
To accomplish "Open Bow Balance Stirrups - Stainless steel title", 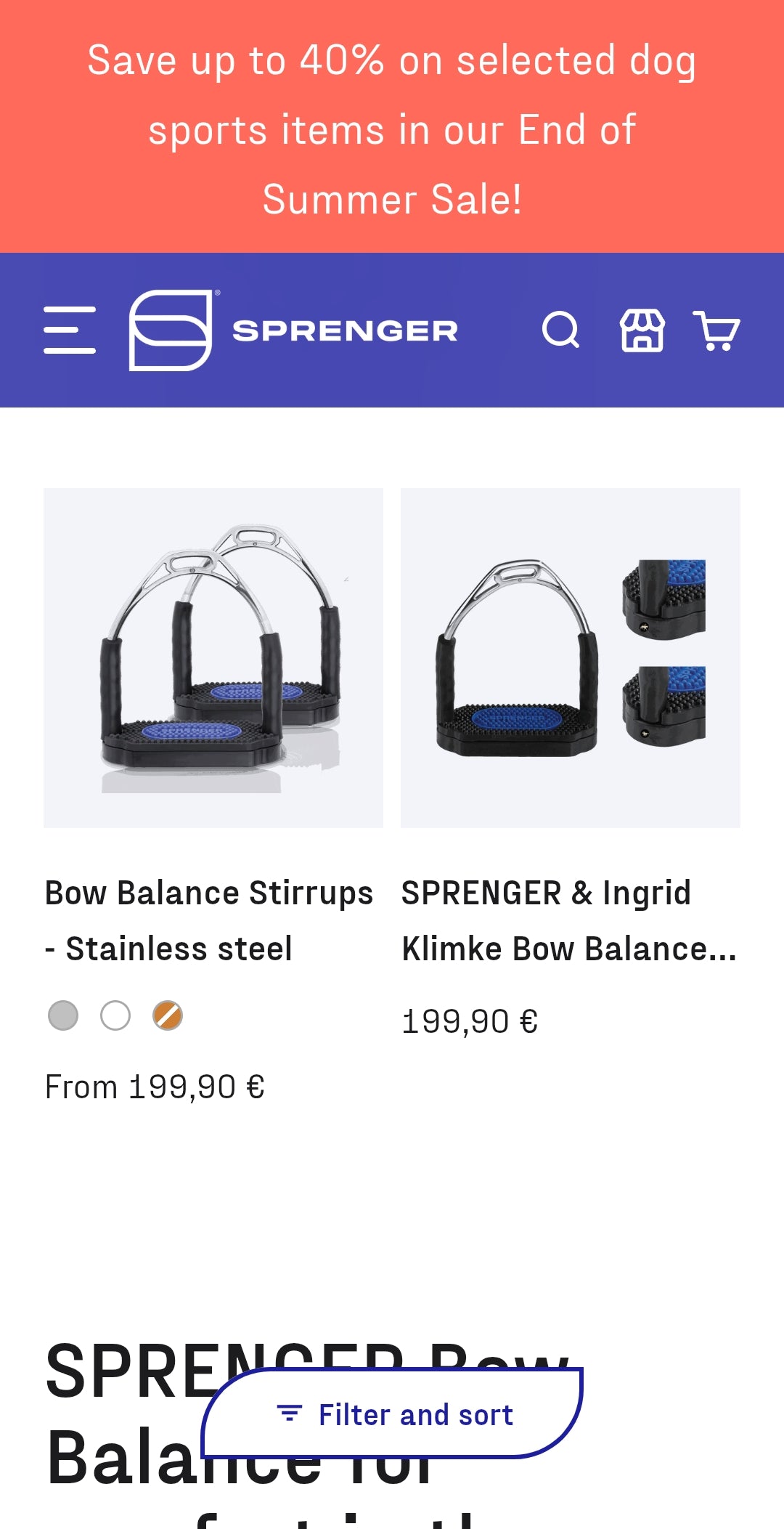I will coord(209,920).
